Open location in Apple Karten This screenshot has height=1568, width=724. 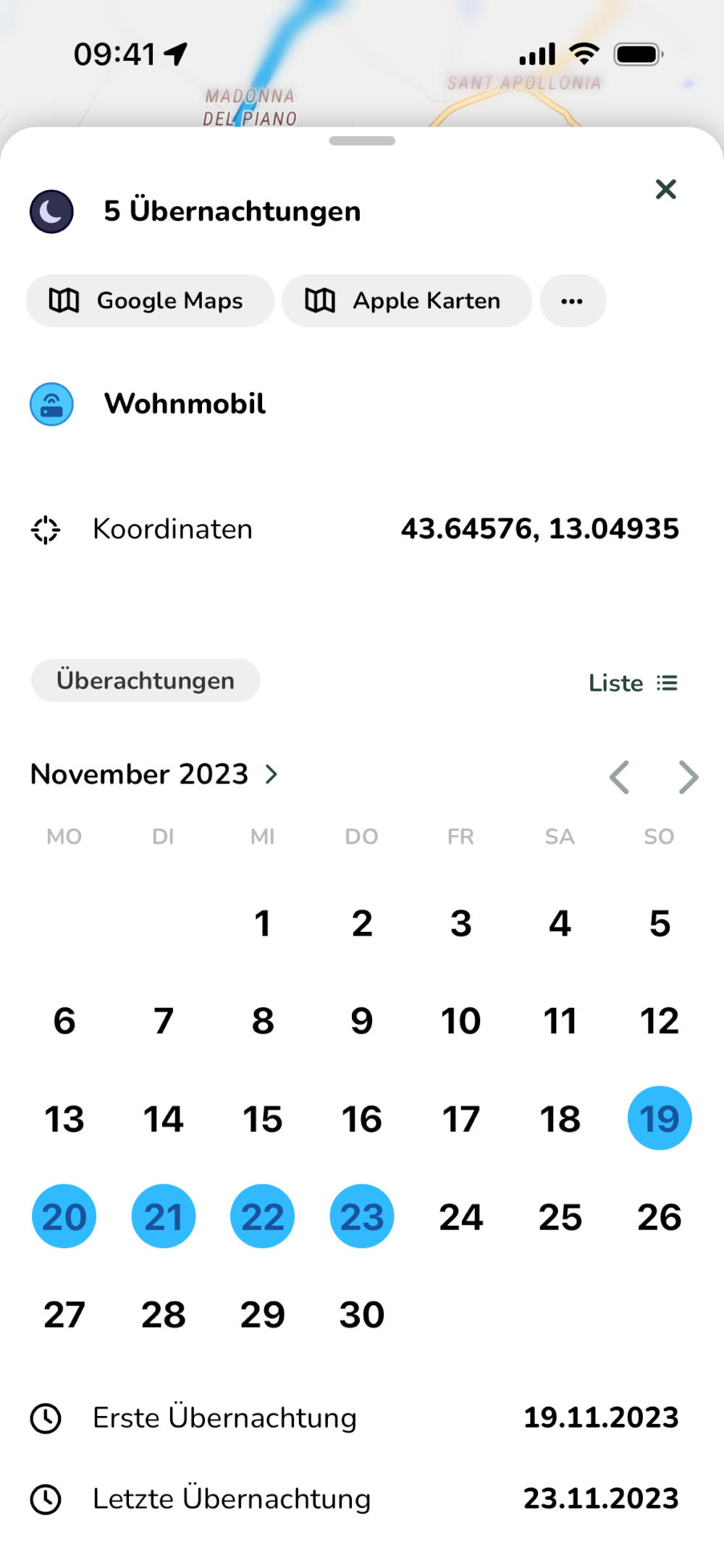click(x=406, y=300)
